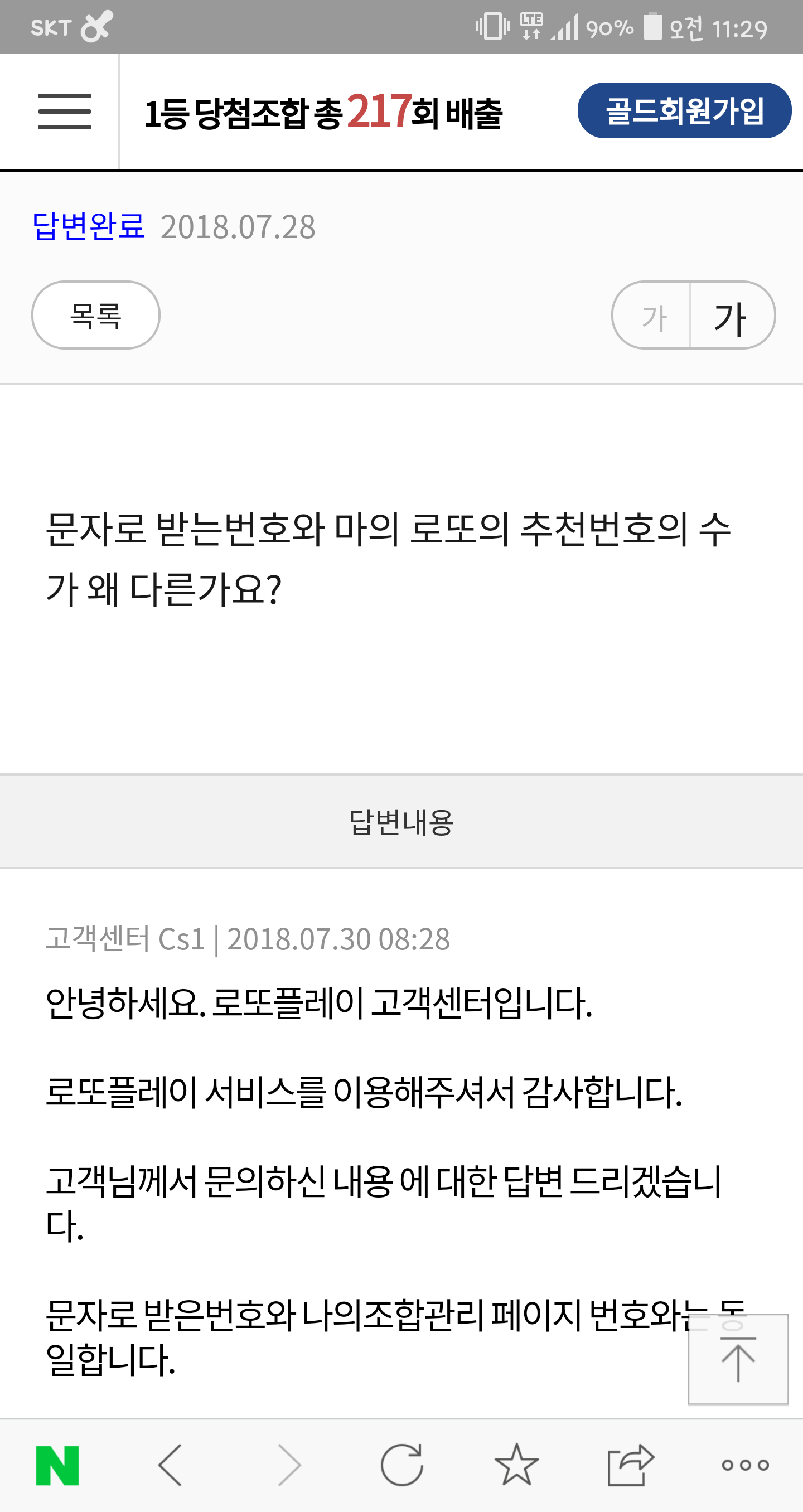Go forward to the next page
Viewport: 803px width, 1512px height.
pos(289,1466)
